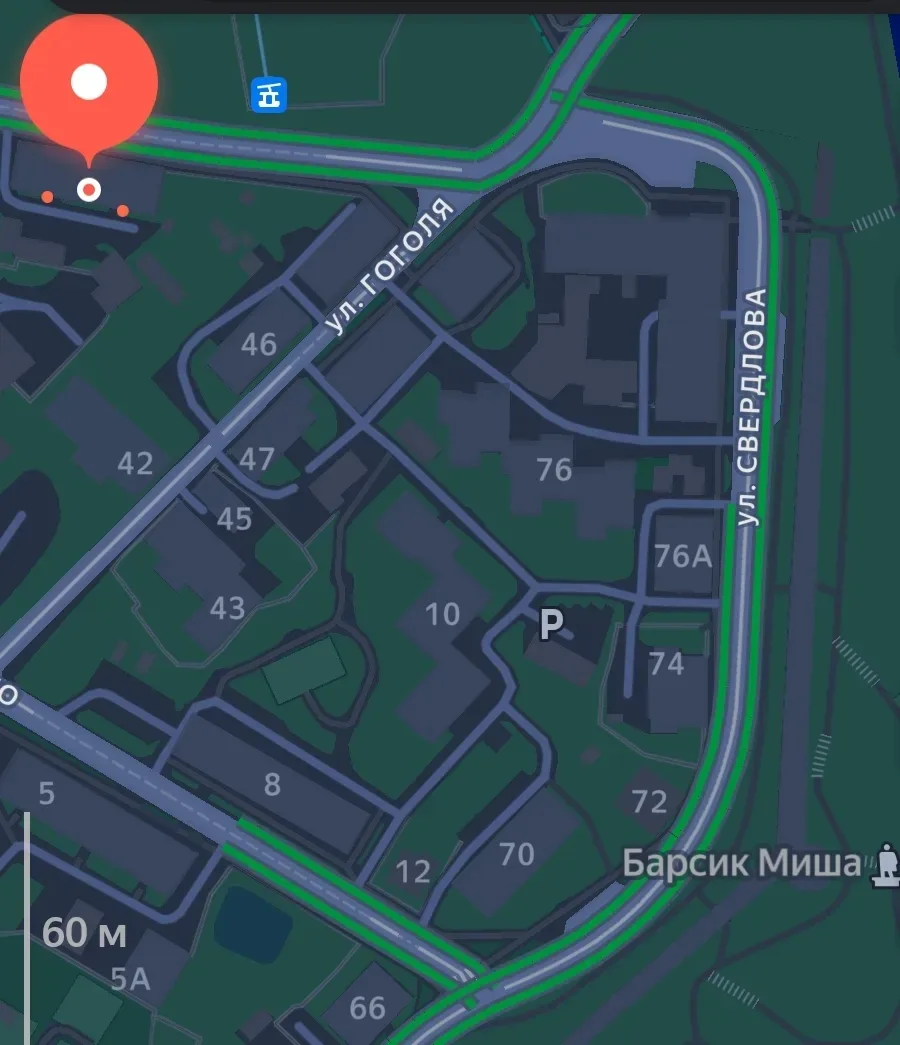Select the parking P icon on the map
900x1045 pixels.
[551, 626]
